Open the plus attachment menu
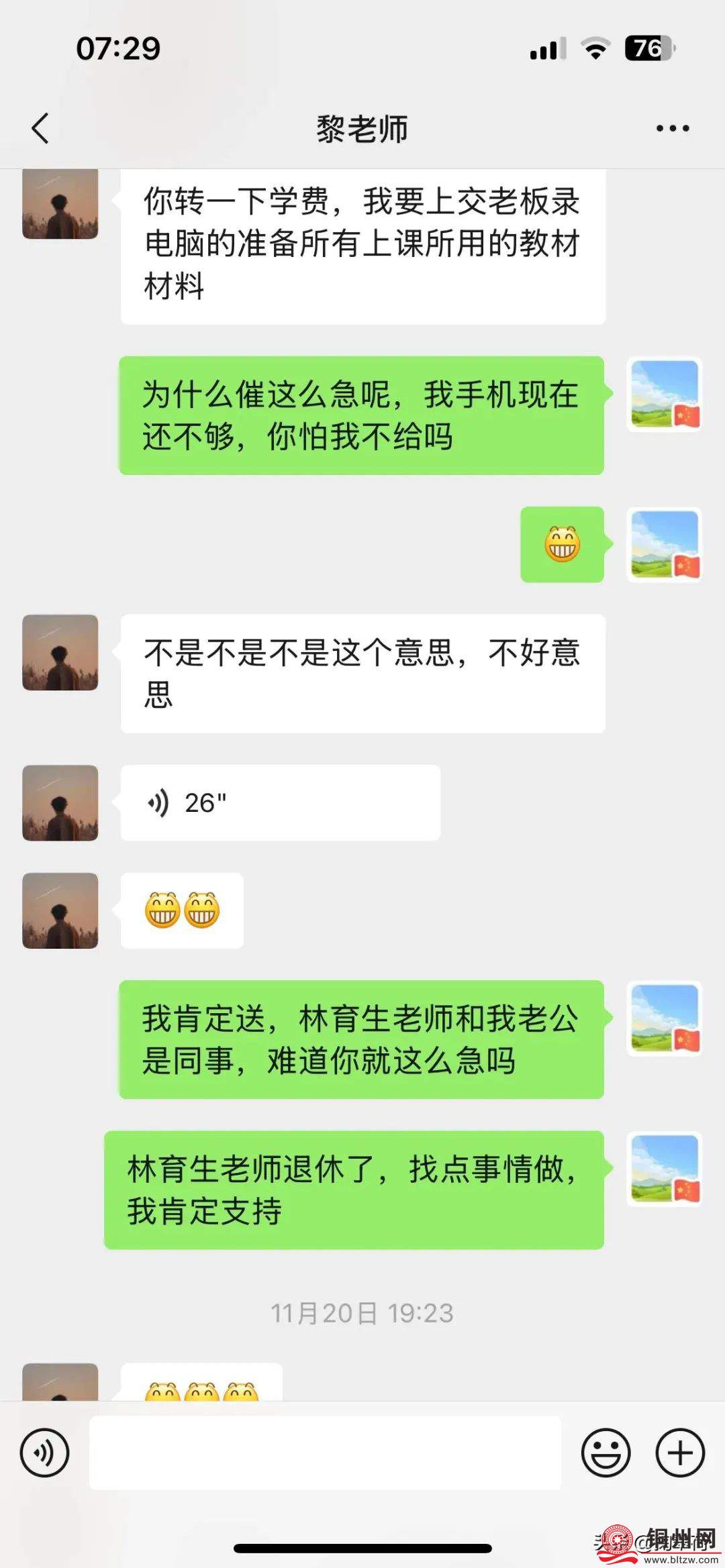The width and height of the screenshot is (725, 1568). tap(679, 1453)
